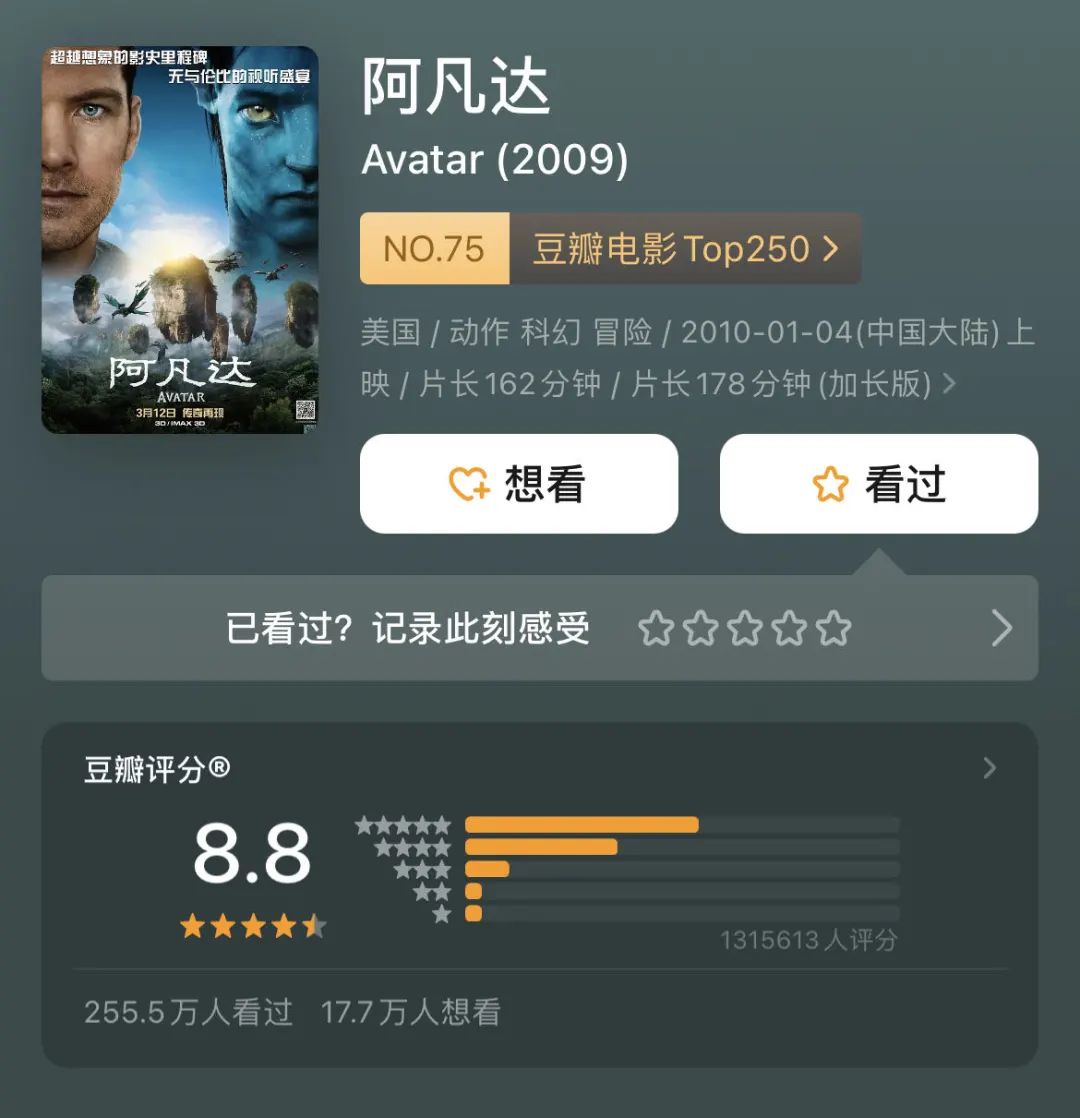Viewport: 1080px width, 1118px height.
Task: Open the 豆瓣评分 rating details
Action: [989, 768]
